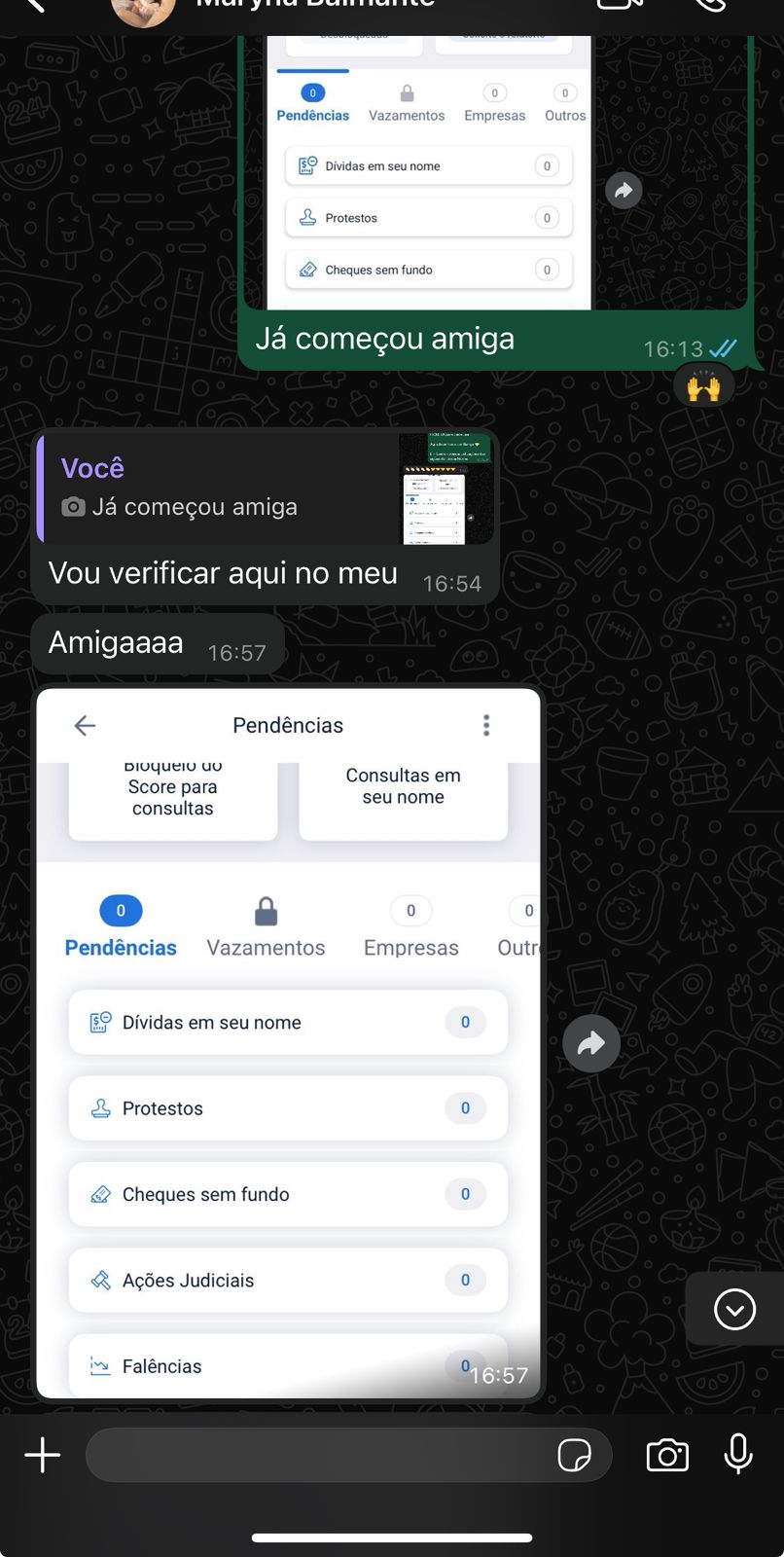
Task: Open the camera to take a photo
Action: pyautogui.click(x=667, y=1456)
